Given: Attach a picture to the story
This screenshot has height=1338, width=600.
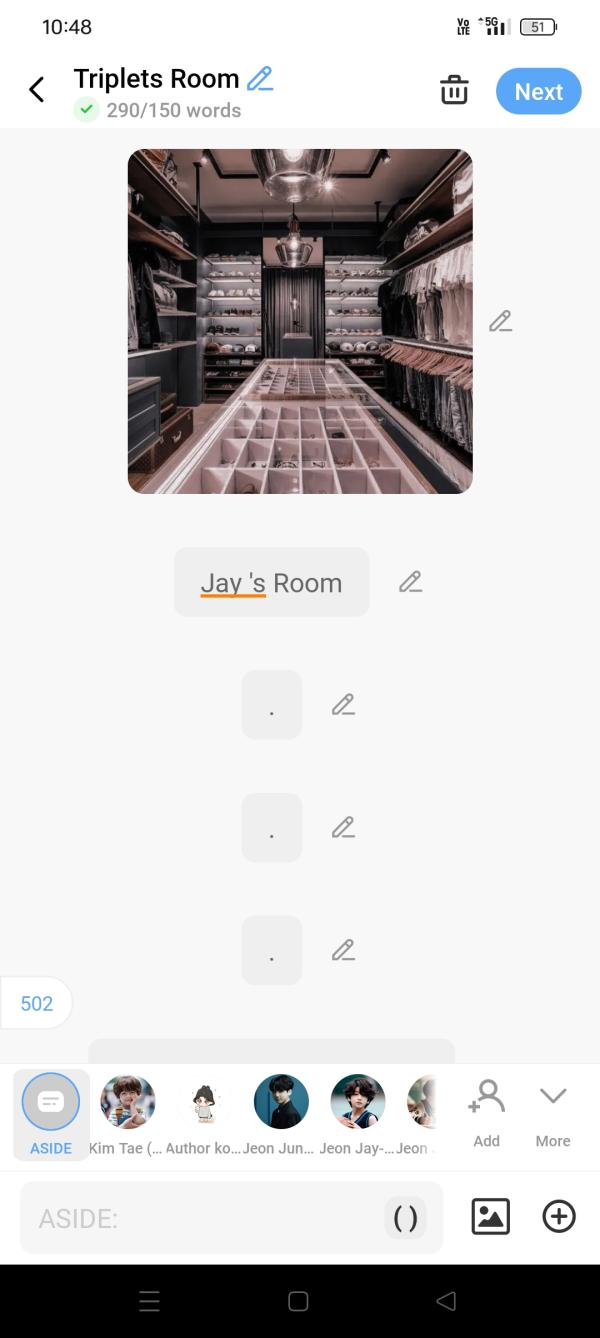Looking at the screenshot, I should click(490, 1217).
